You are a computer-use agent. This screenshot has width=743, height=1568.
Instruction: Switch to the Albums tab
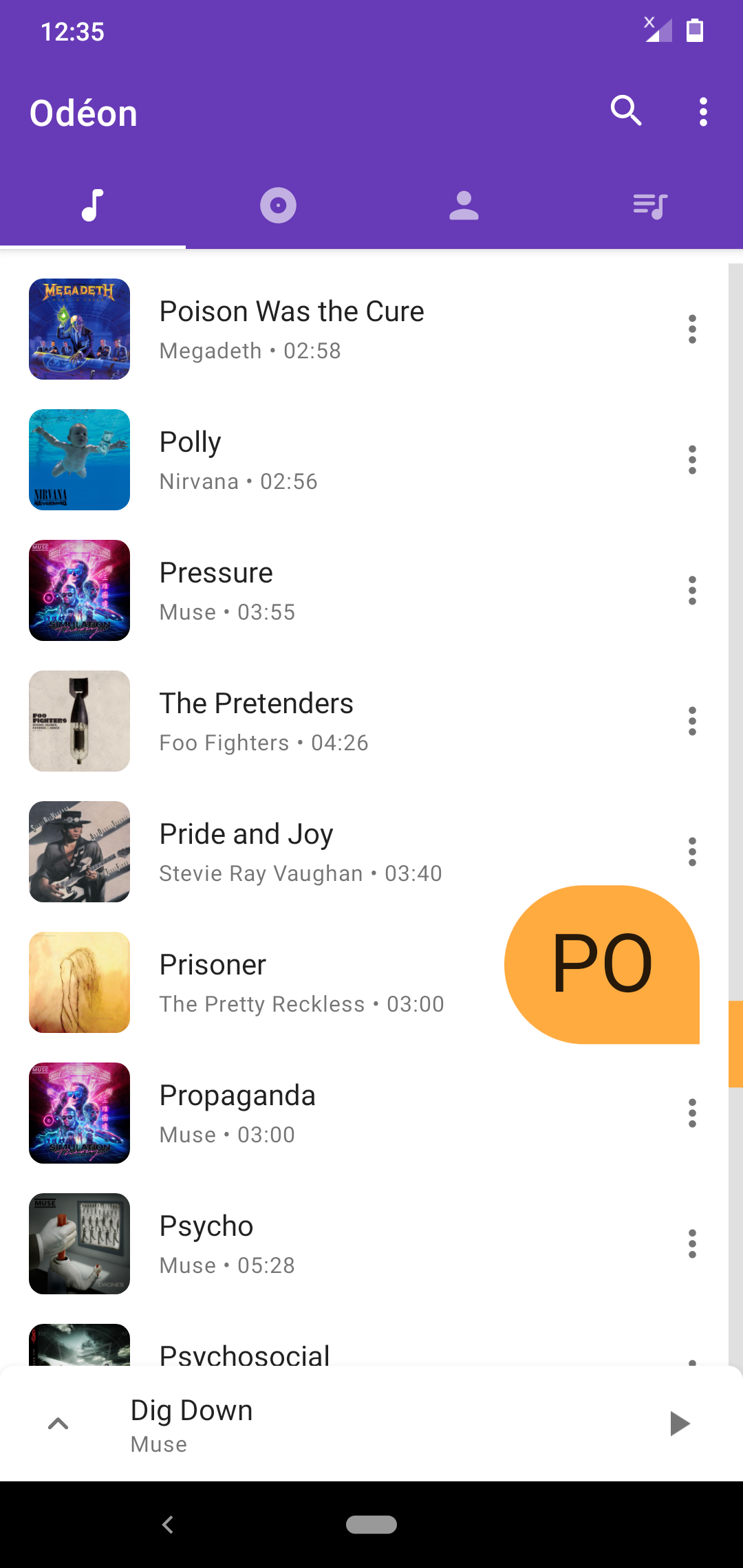coord(278,206)
